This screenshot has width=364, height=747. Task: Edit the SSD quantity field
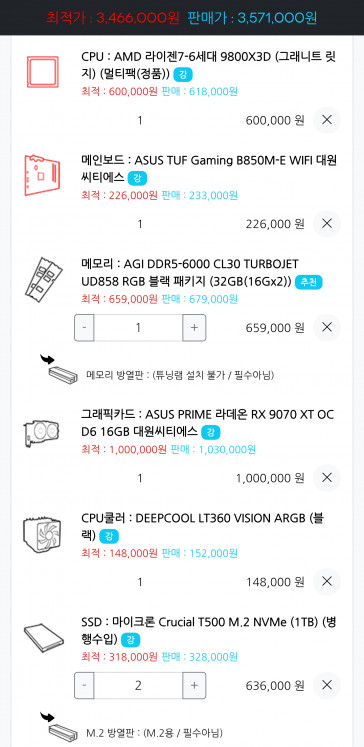[x=138, y=686]
